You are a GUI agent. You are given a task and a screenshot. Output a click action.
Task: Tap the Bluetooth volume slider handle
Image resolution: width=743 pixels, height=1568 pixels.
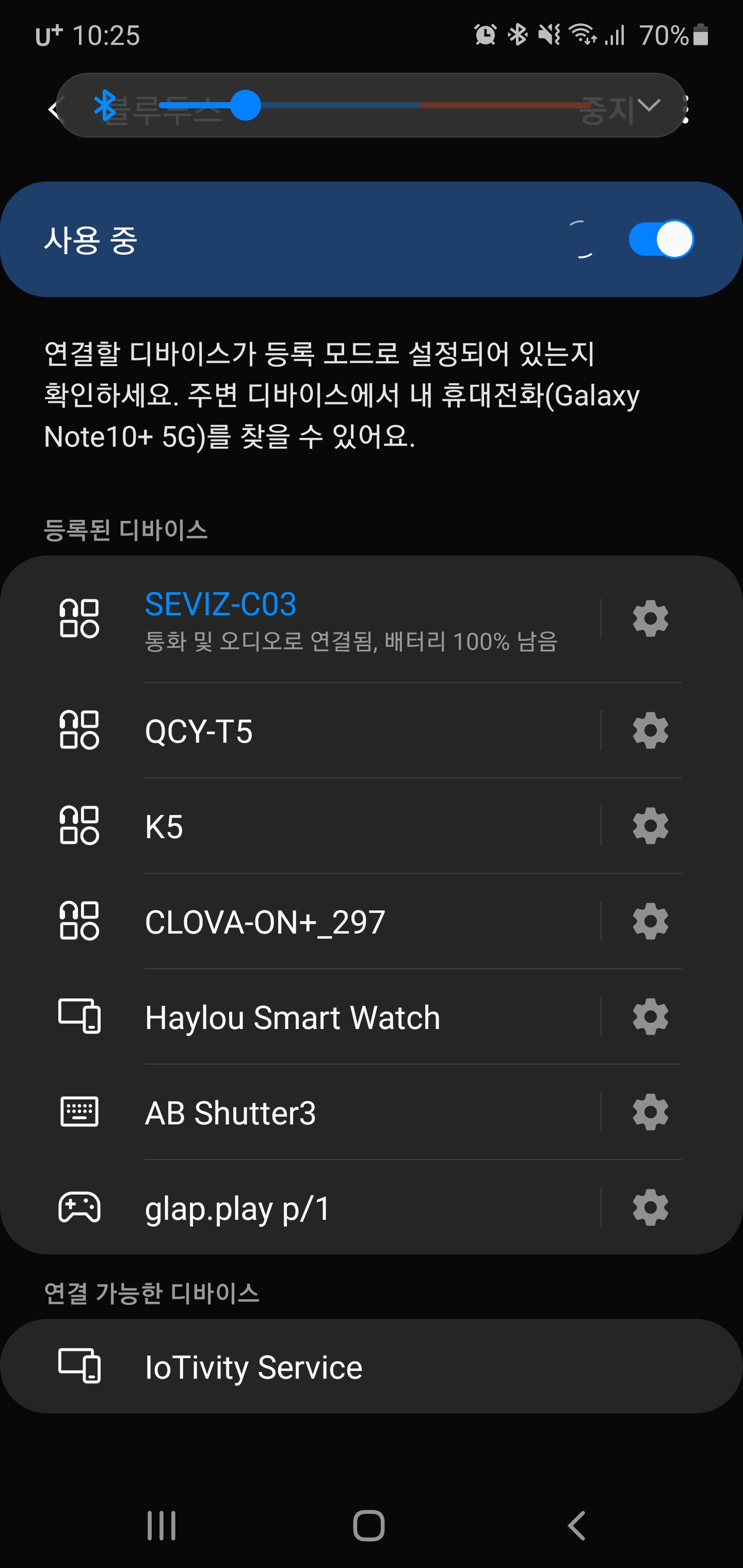click(246, 105)
